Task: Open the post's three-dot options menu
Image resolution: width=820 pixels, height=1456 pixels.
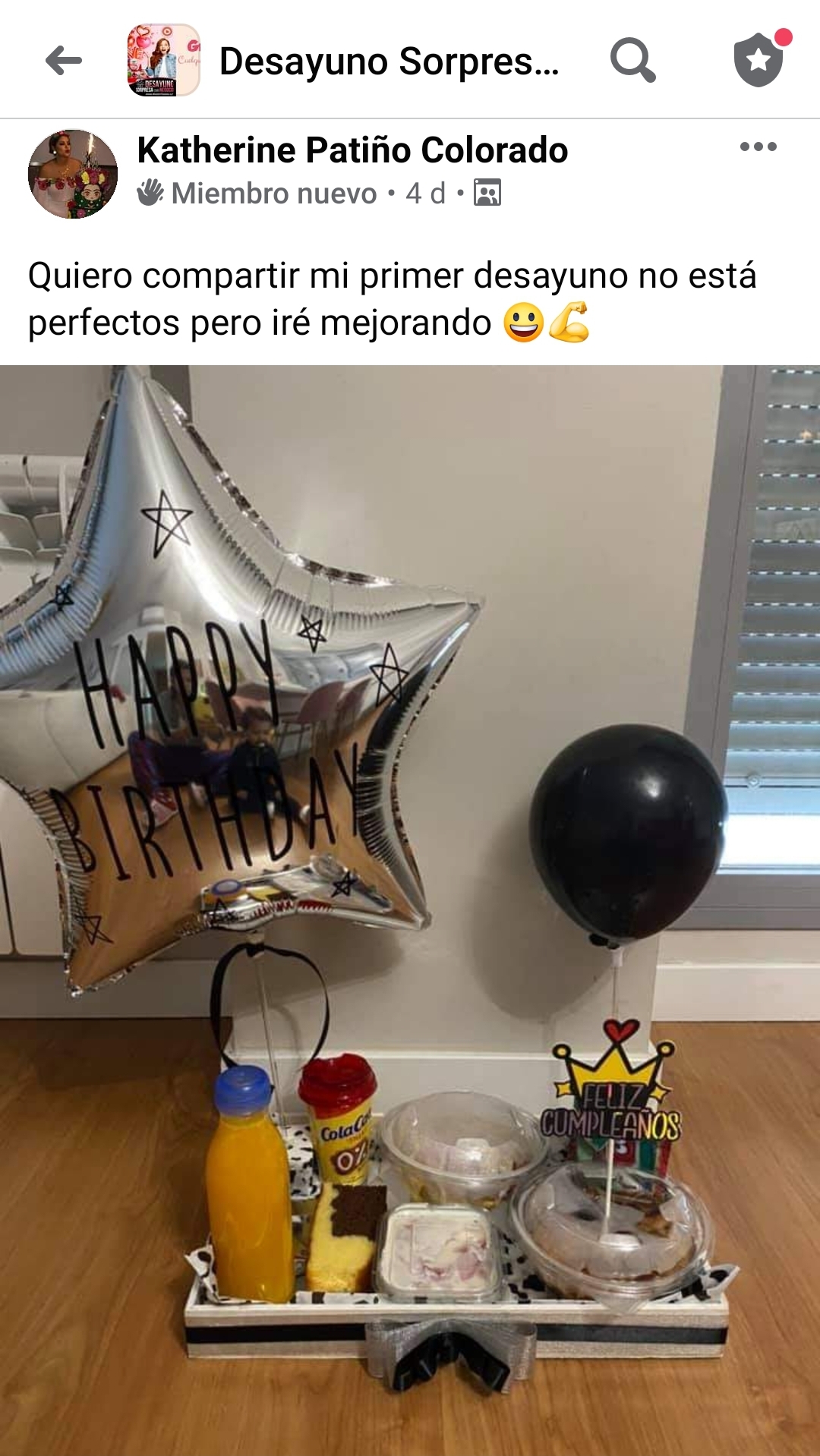Action: [x=758, y=147]
